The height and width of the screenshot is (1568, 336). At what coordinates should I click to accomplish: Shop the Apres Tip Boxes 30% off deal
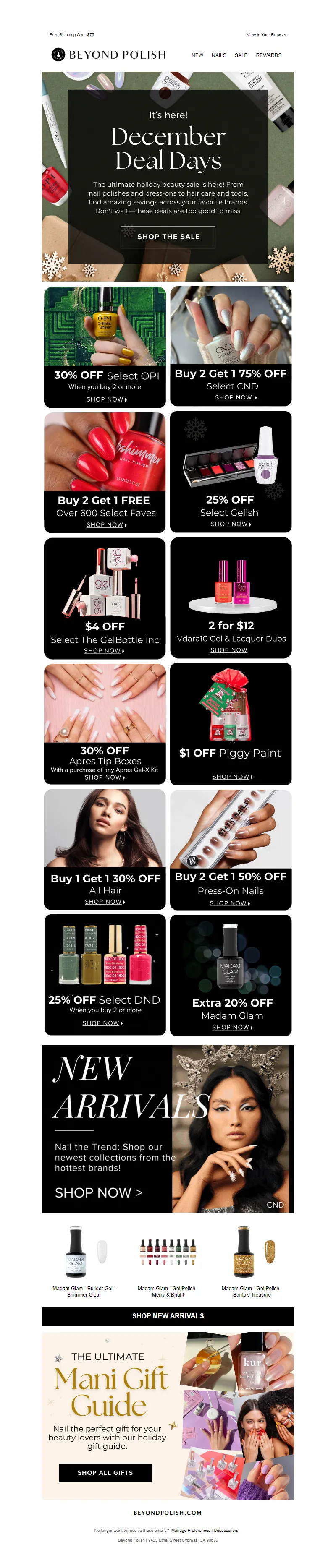(104, 777)
